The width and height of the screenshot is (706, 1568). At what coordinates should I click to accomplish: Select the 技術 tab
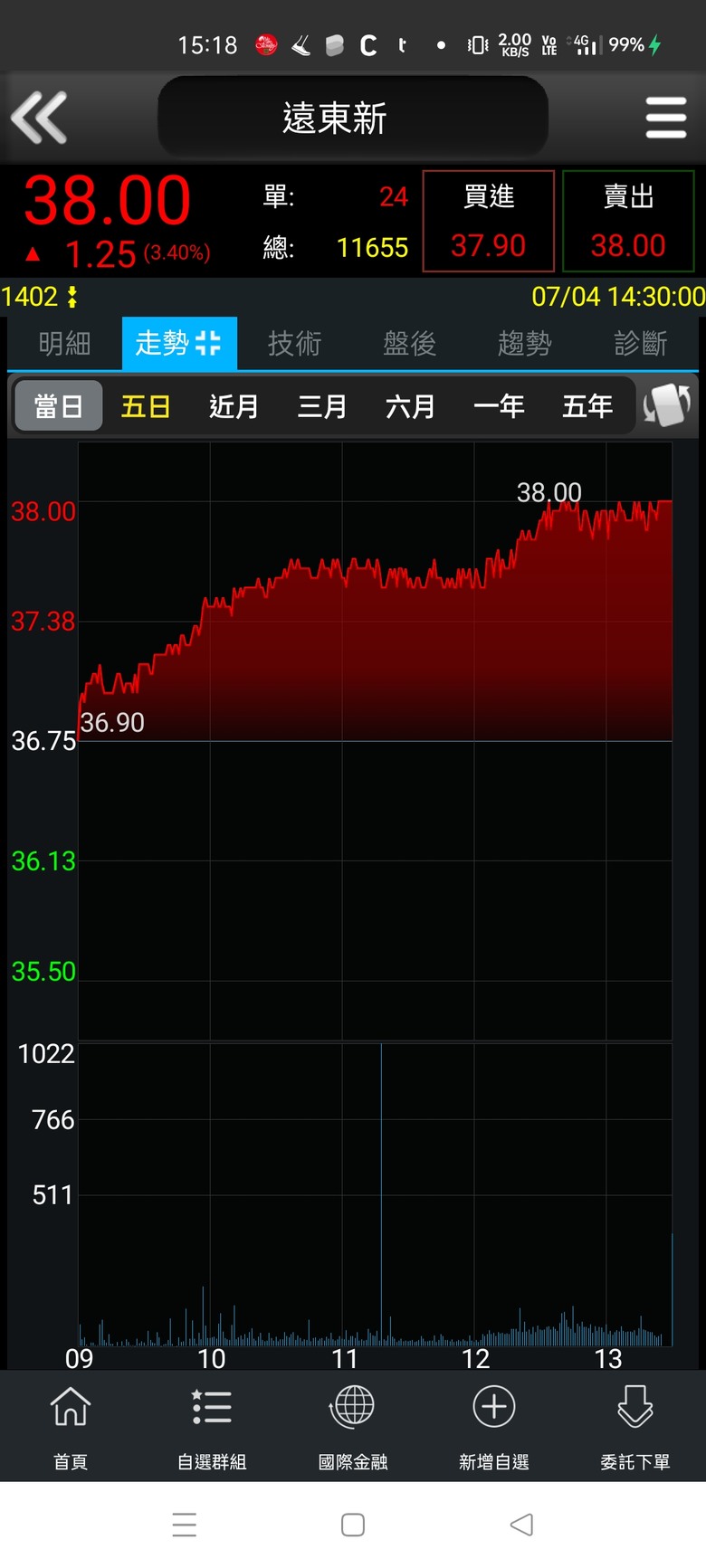pos(294,343)
